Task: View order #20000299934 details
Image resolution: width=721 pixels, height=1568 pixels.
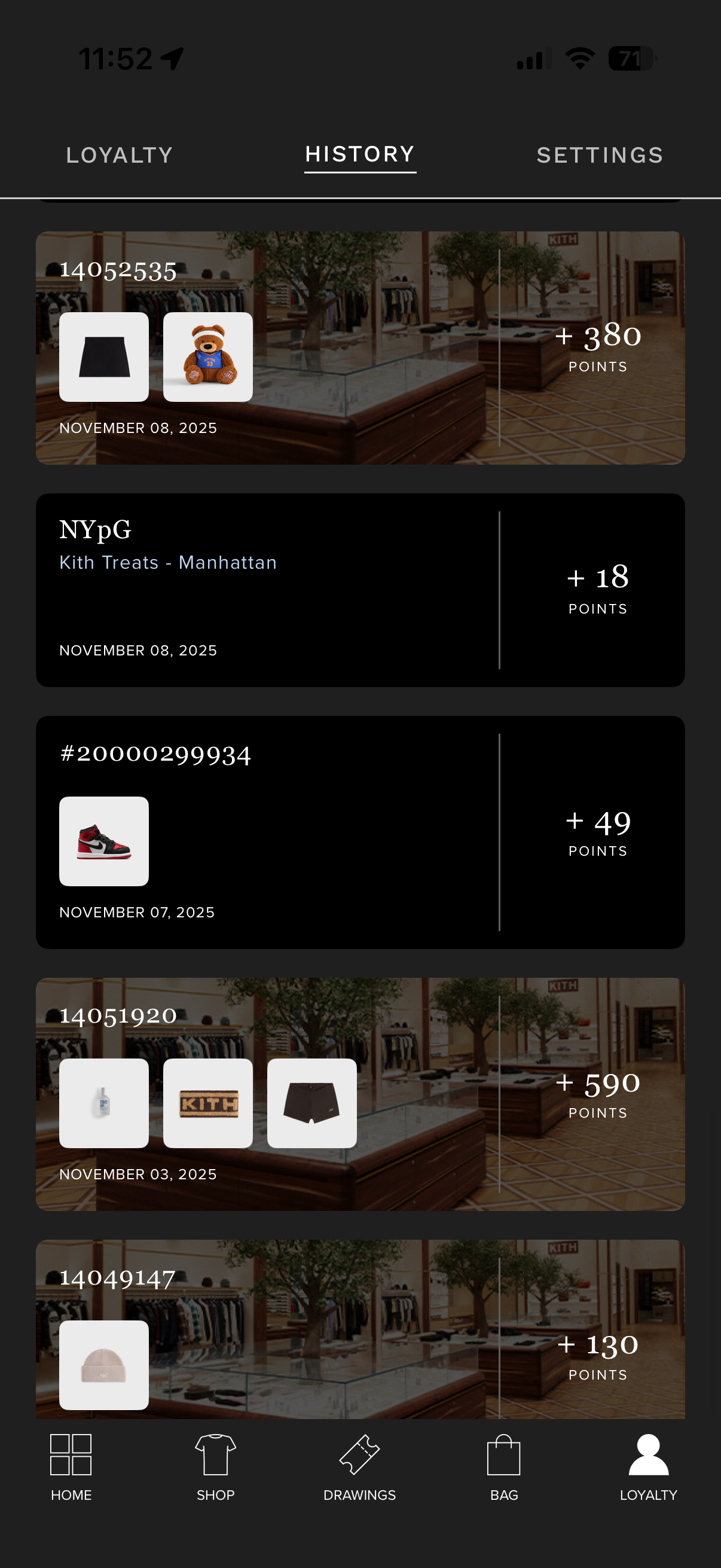Action: point(360,832)
